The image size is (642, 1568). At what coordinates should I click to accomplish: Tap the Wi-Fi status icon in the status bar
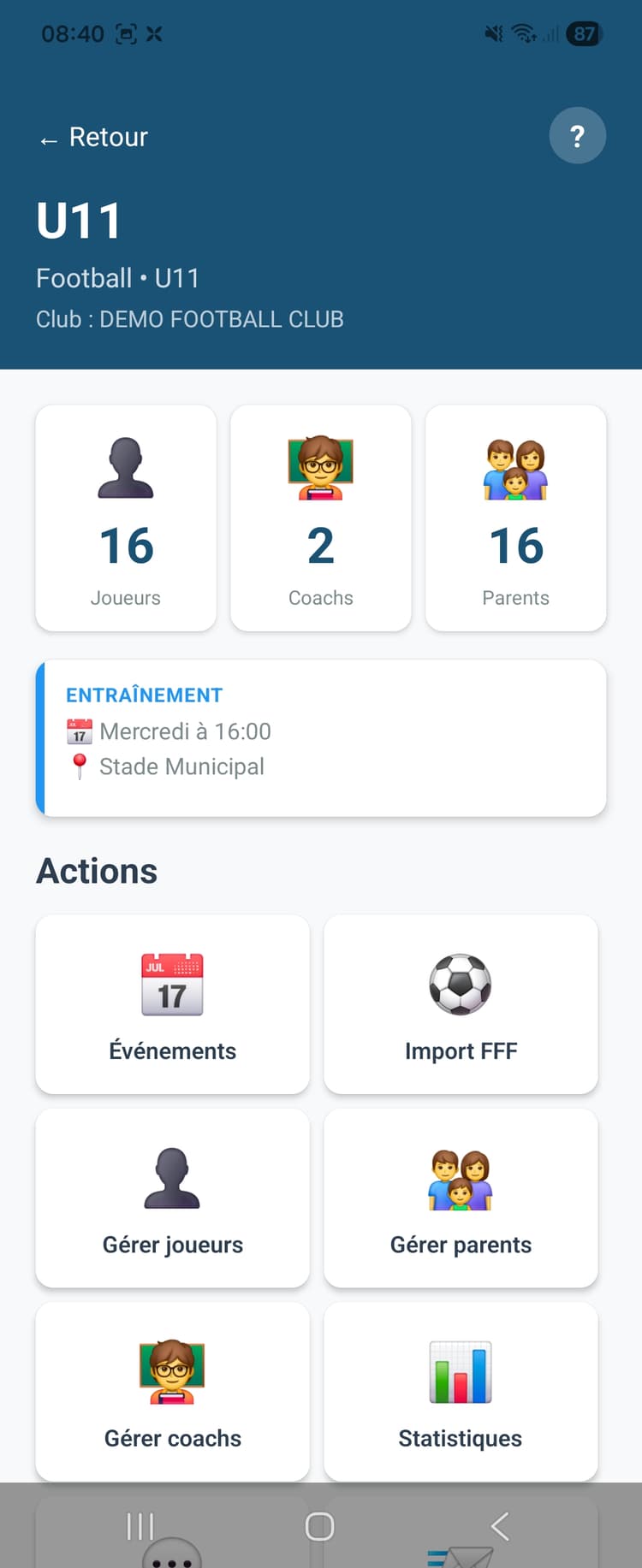(522, 34)
